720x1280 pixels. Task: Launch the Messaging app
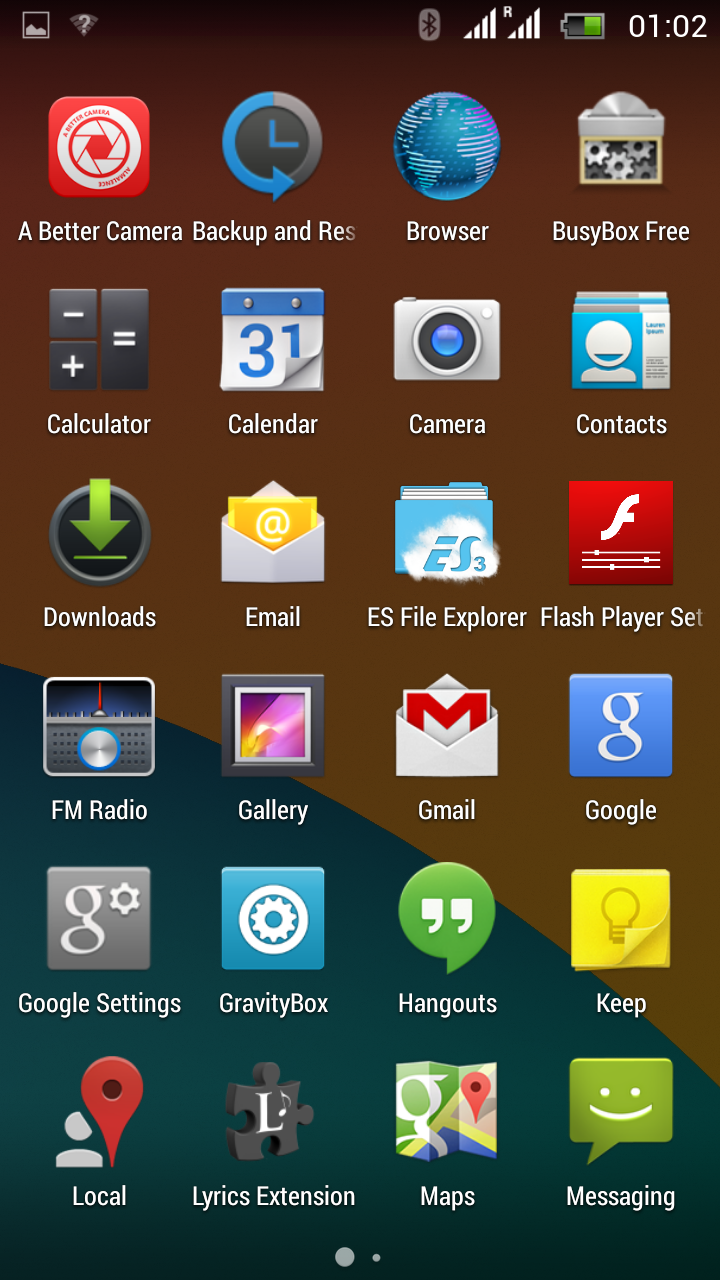[x=621, y=1112]
